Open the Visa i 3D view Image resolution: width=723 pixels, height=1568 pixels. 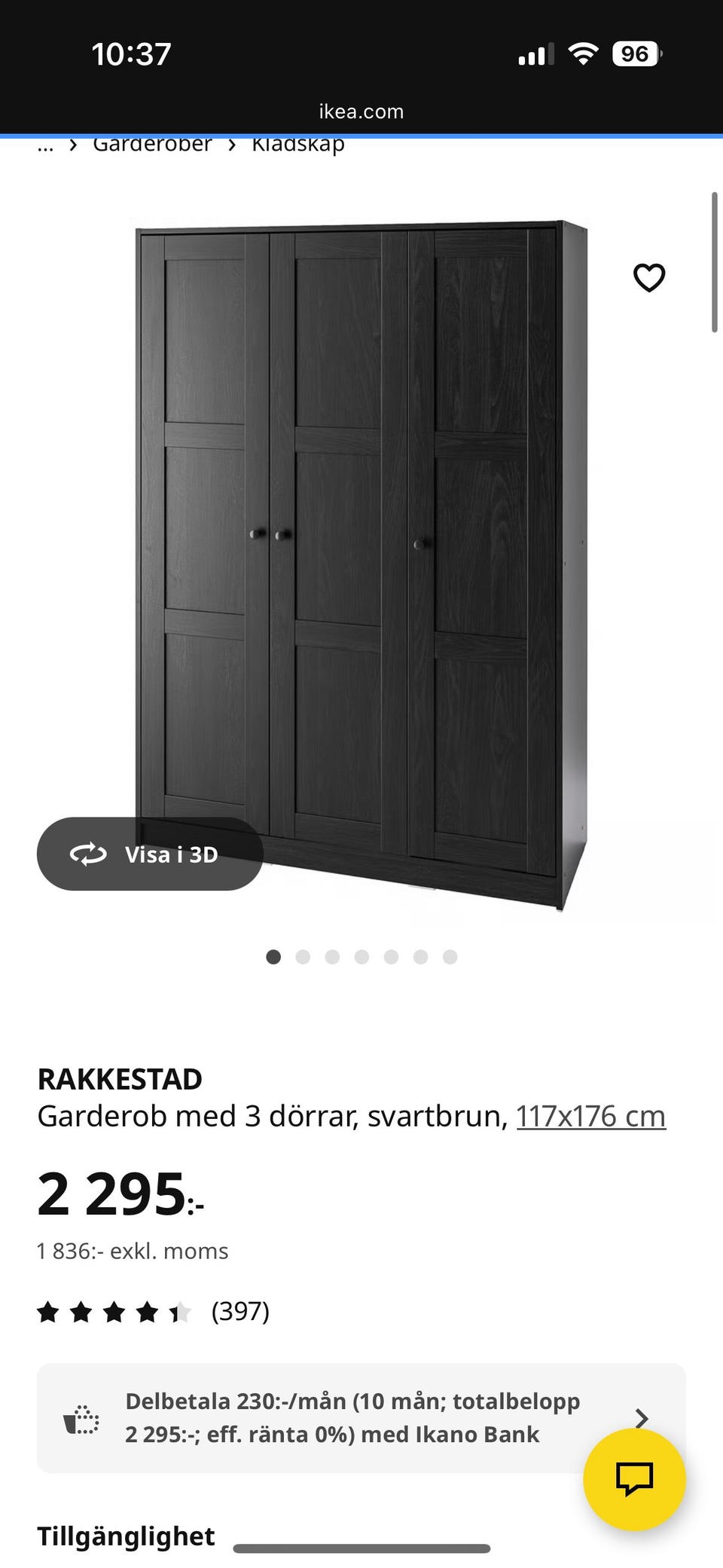point(150,854)
